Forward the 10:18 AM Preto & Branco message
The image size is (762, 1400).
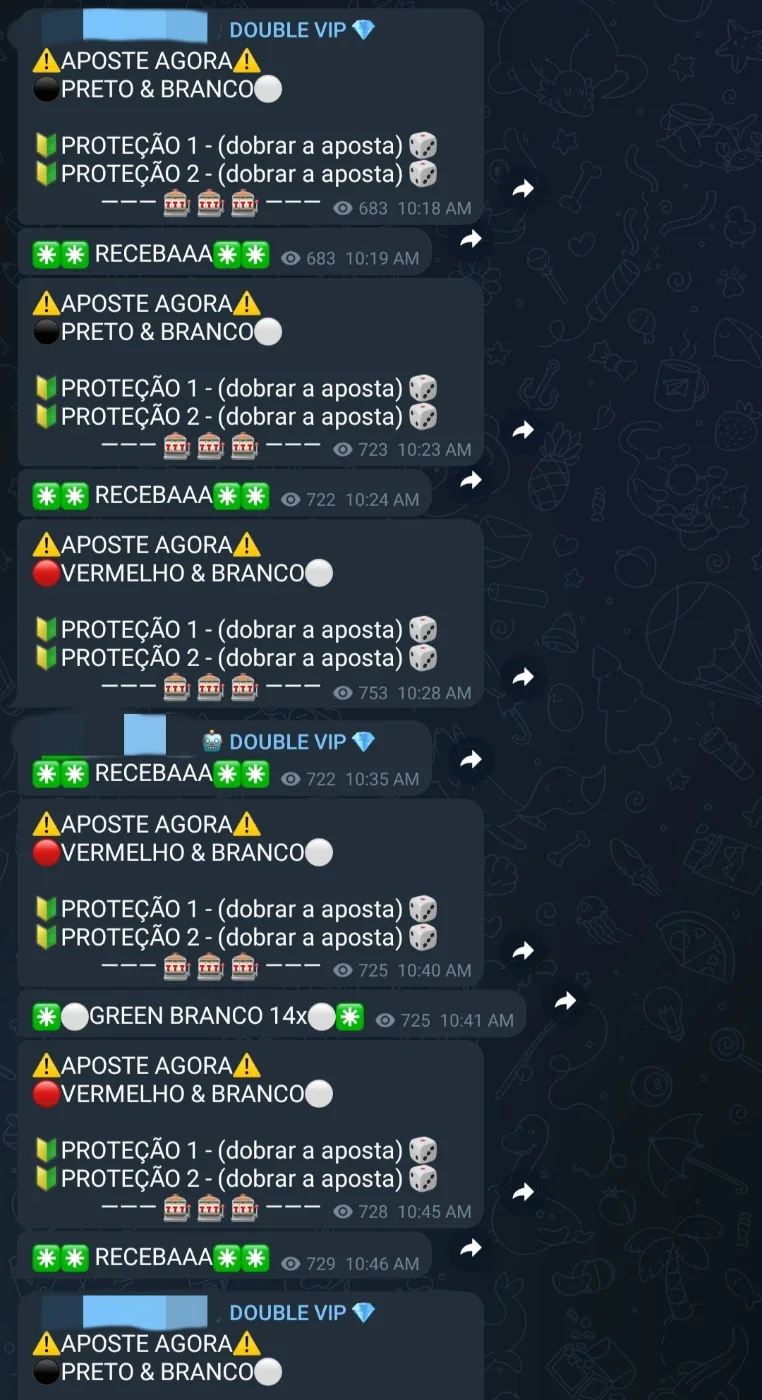click(523, 189)
